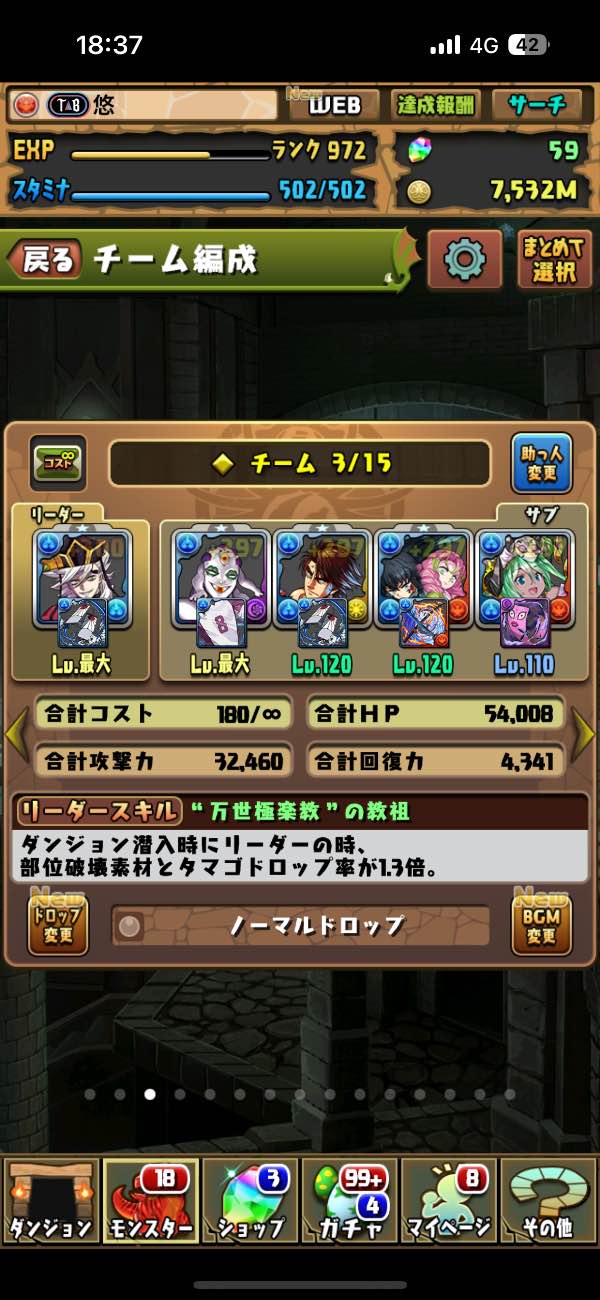This screenshot has height=1300, width=600.
Task: Open 達成報酬 achievement rewards
Action: (437, 105)
